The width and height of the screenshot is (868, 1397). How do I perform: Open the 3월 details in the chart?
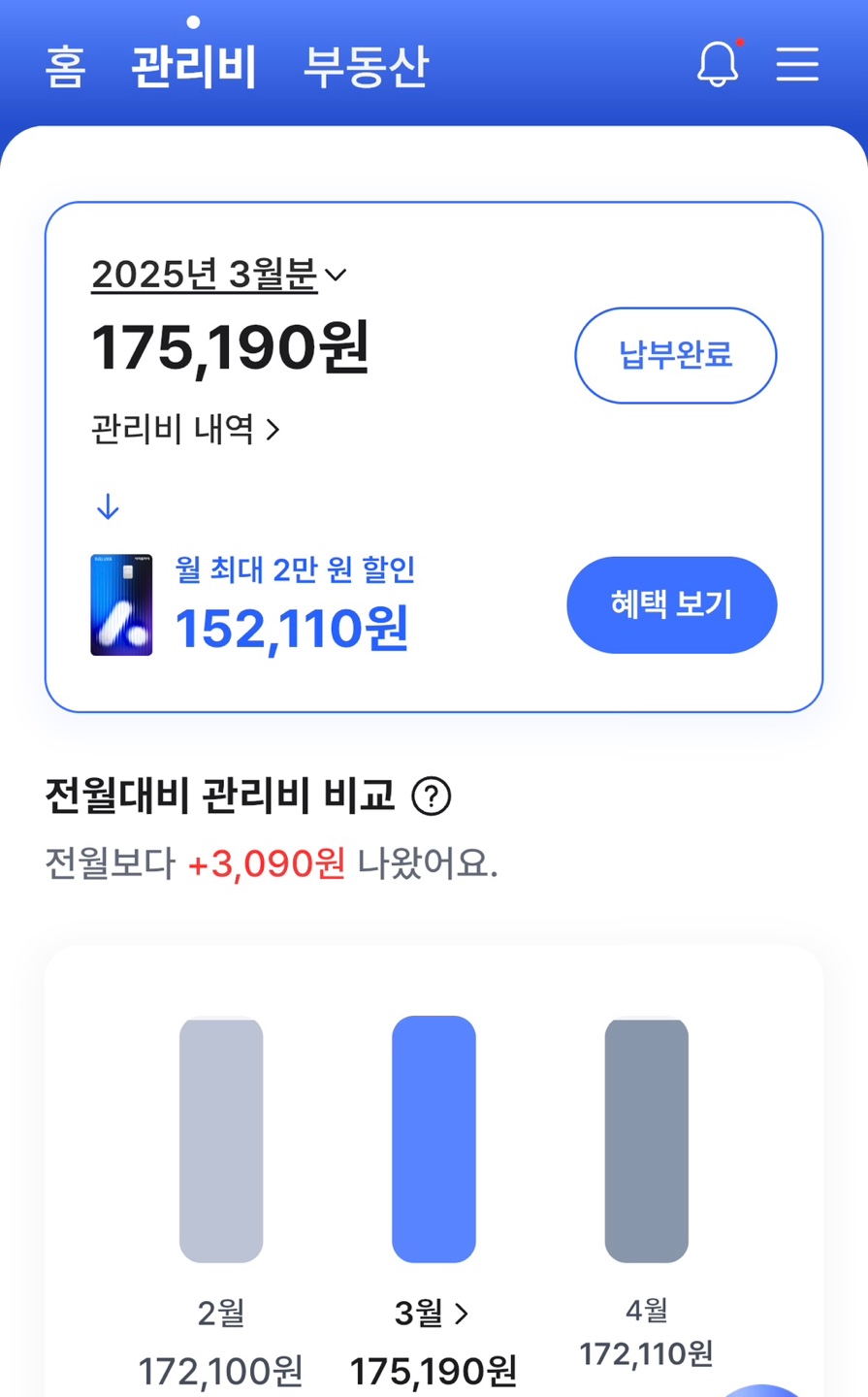433,1314
